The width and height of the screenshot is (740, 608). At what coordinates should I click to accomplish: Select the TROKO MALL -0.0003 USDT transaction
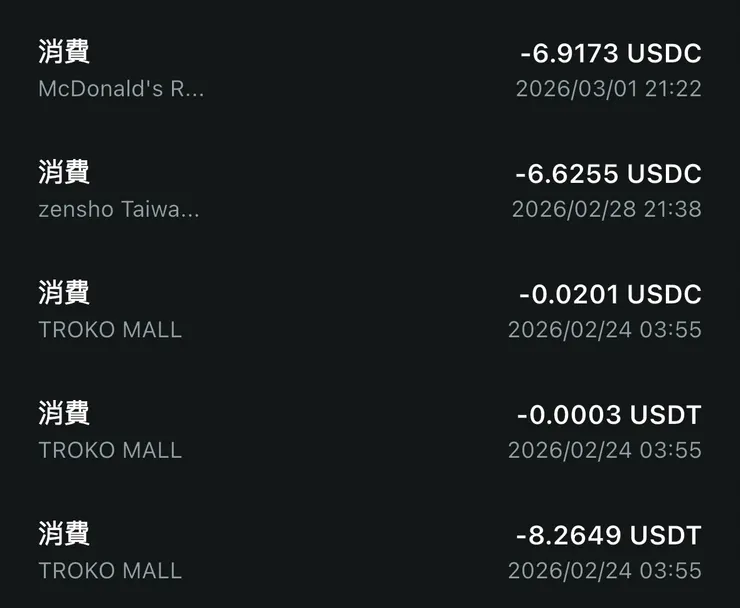tap(370, 431)
